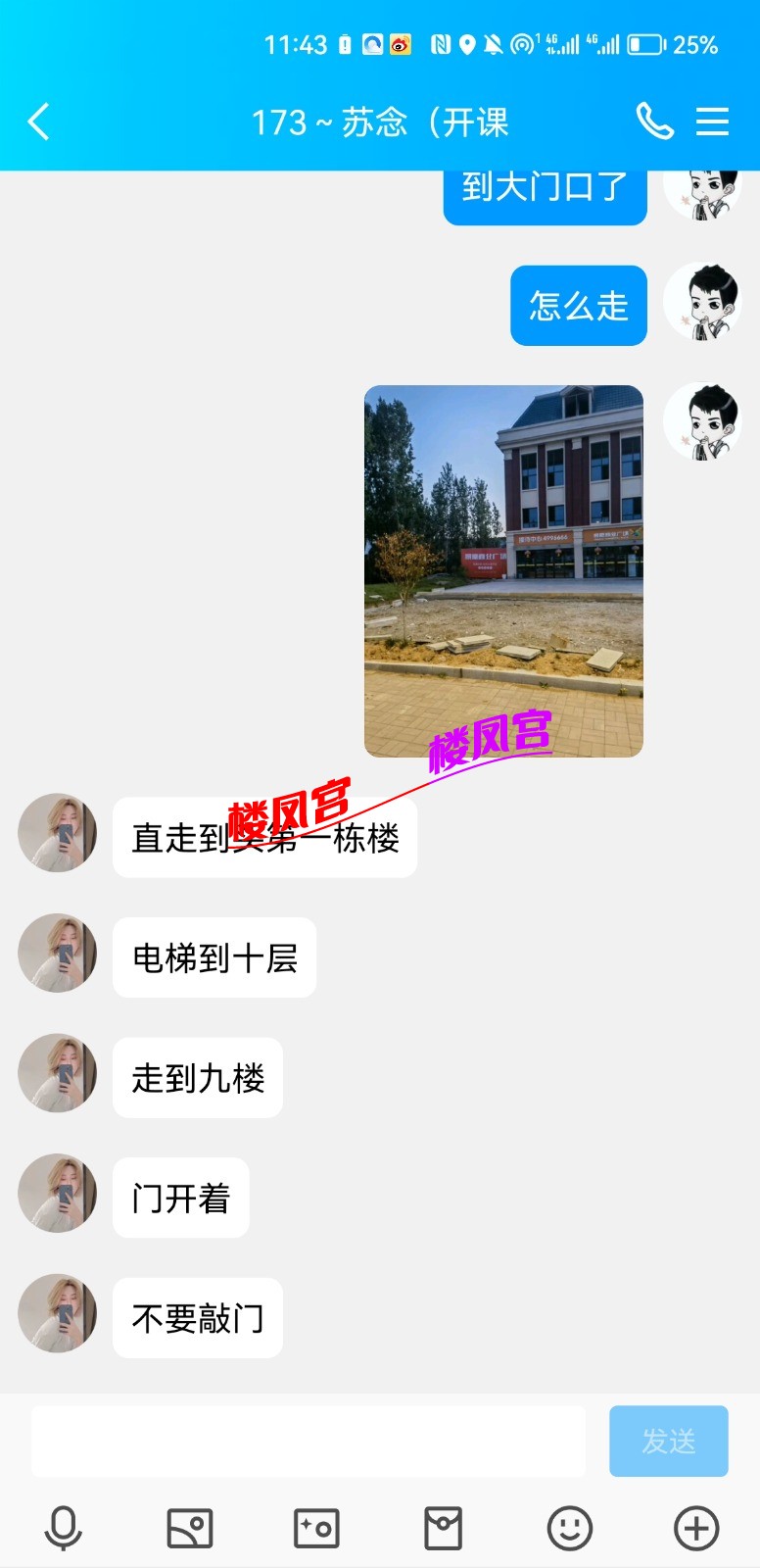The width and height of the screenshot is (760, 1568).
Task: Open the building photo thumbnail
Action: pyautogui.click(x=503, y=571)
